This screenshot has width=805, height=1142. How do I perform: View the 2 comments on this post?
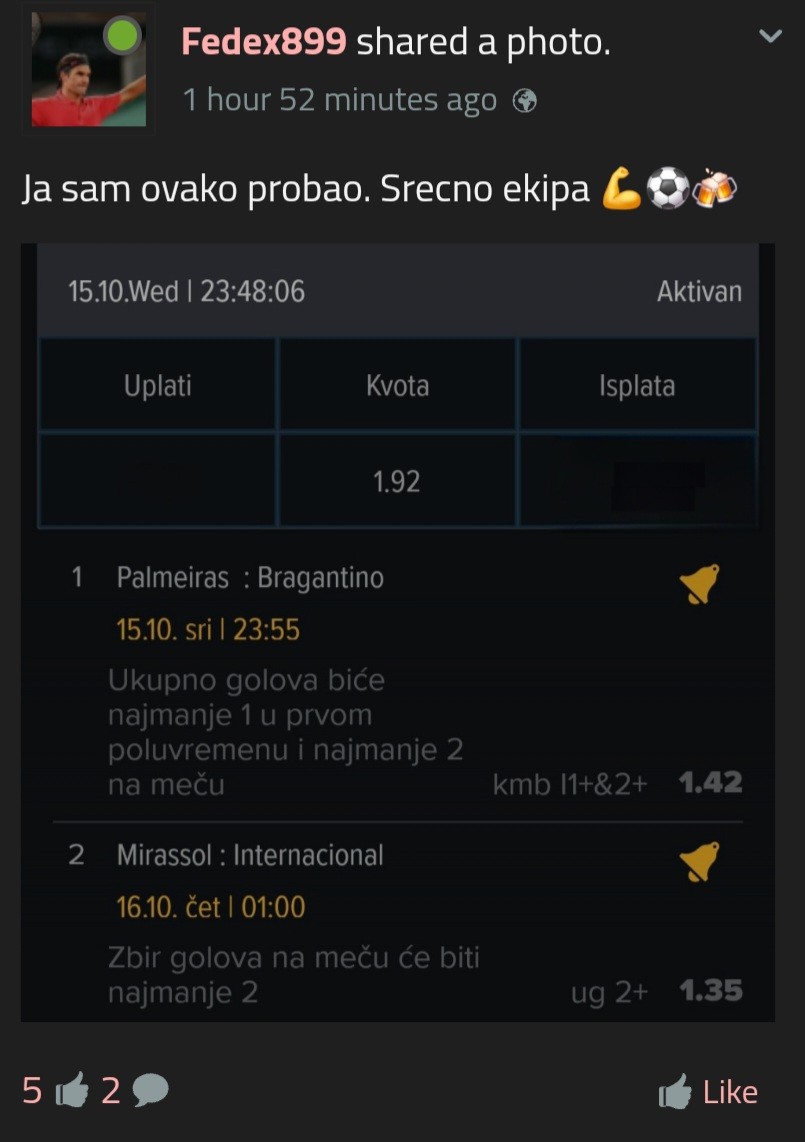[x=135, y=1091]
